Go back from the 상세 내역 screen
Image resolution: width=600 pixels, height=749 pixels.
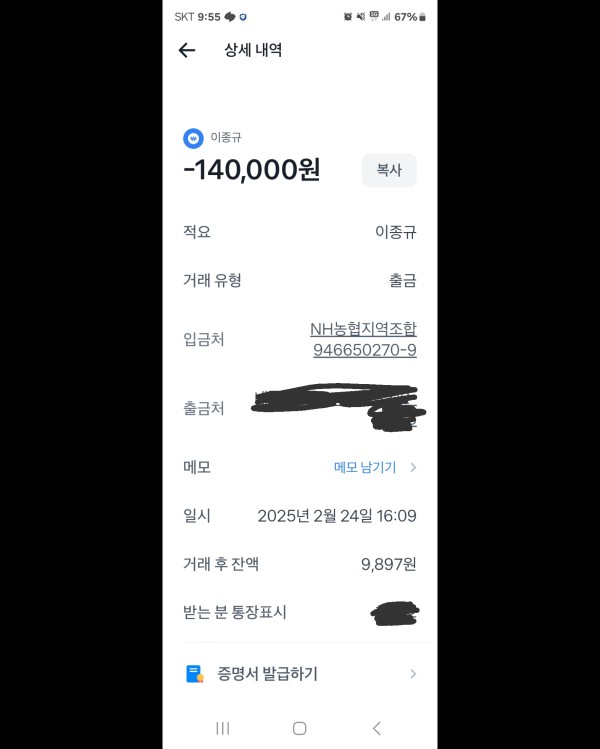coord(187,50)
